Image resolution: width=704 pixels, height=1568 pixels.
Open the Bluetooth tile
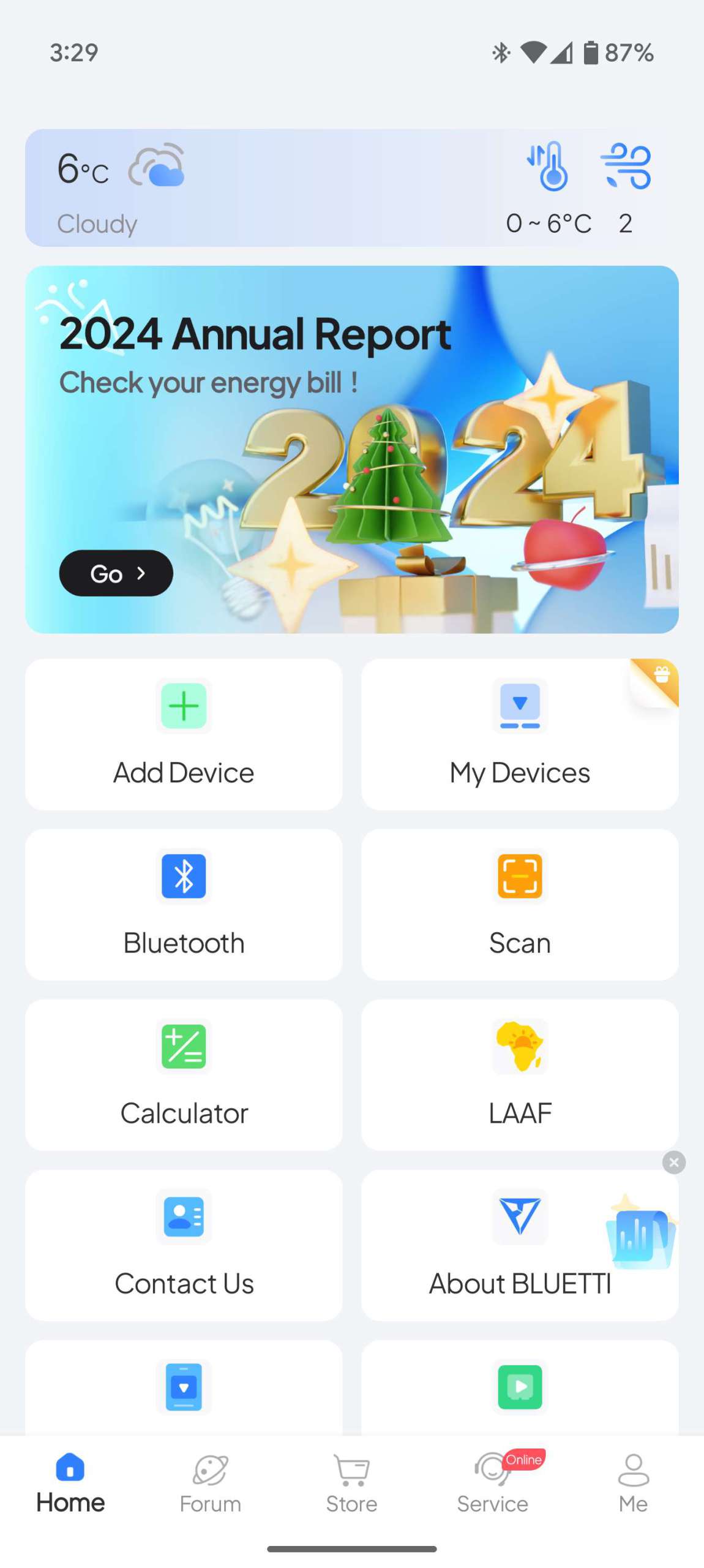coord(184,905)
